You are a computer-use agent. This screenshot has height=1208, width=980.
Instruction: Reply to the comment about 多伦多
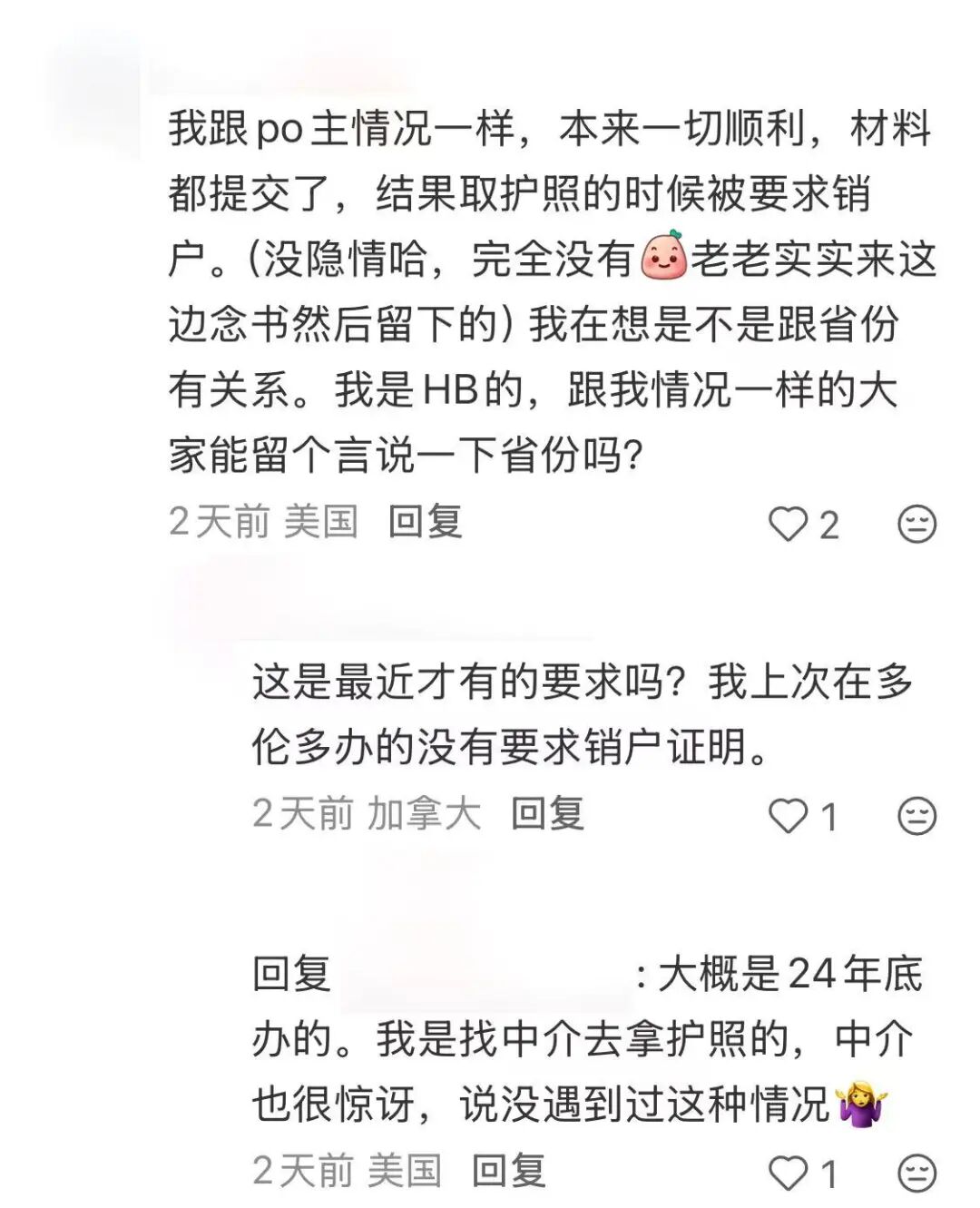click(546, 814)
